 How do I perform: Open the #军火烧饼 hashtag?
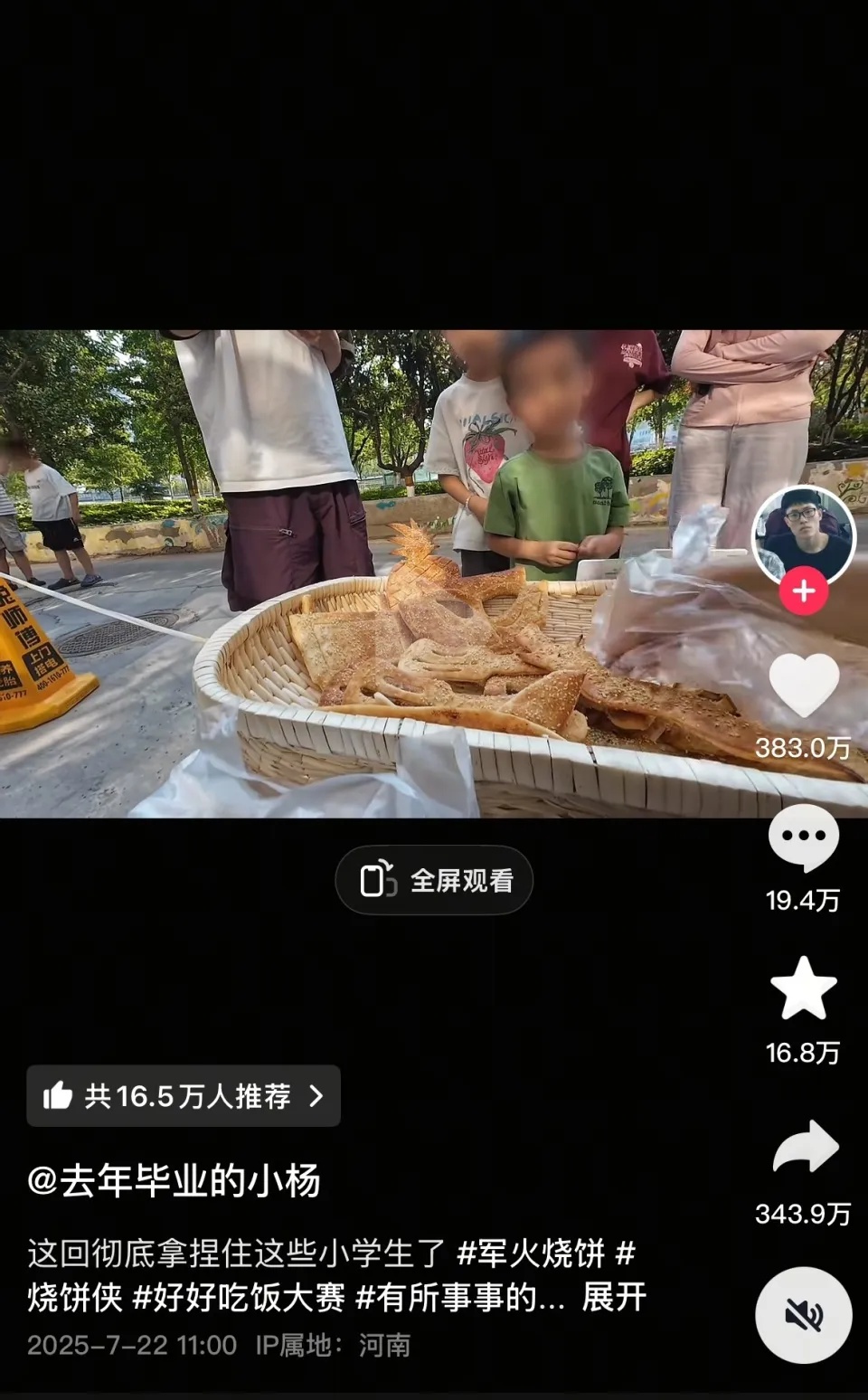[x=531, y=1253]
